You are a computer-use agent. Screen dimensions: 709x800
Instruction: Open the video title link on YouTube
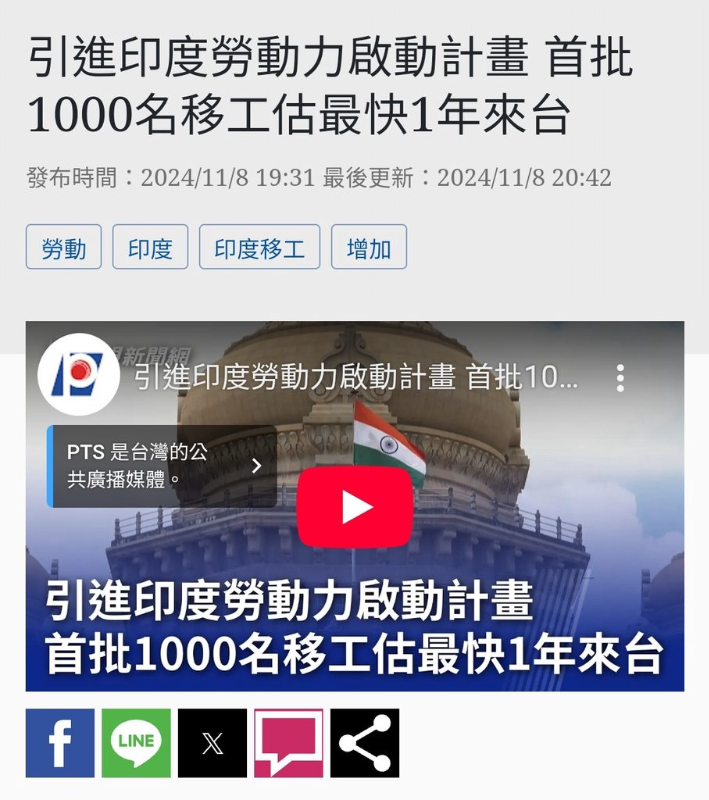355,378
